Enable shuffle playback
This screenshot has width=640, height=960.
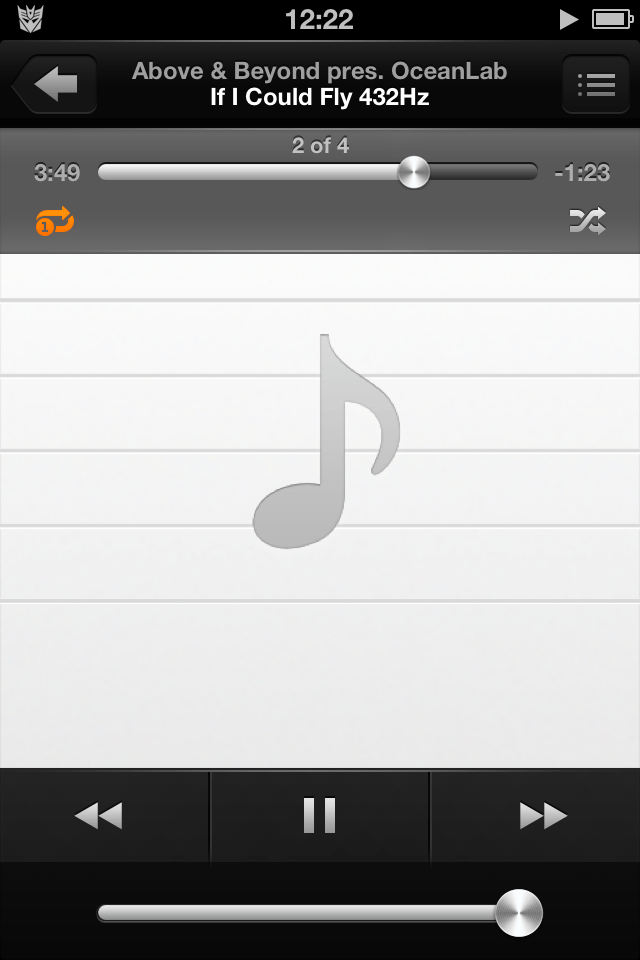[587, 222]
